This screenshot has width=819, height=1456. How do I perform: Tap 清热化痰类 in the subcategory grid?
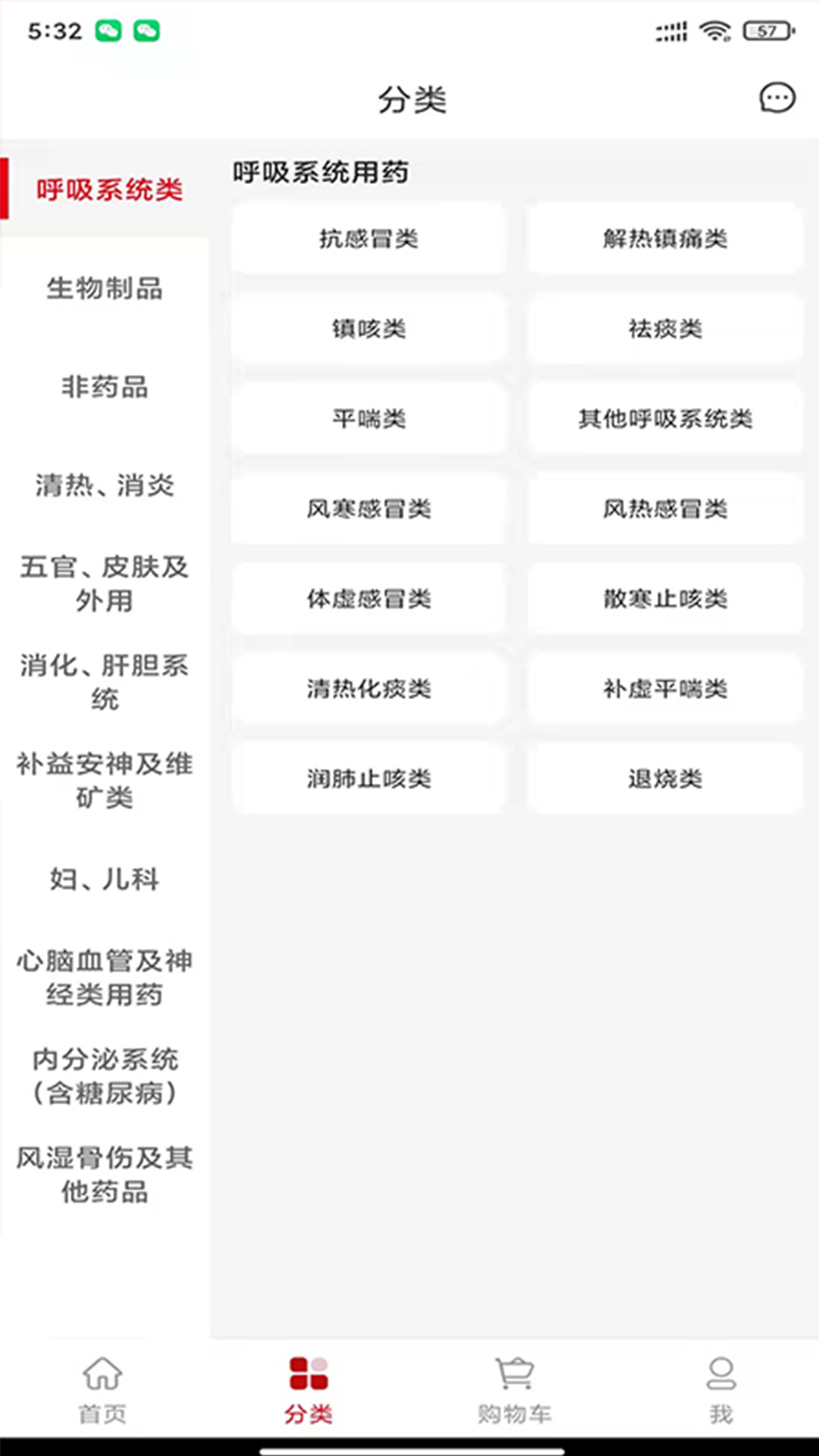click(369, 689)
